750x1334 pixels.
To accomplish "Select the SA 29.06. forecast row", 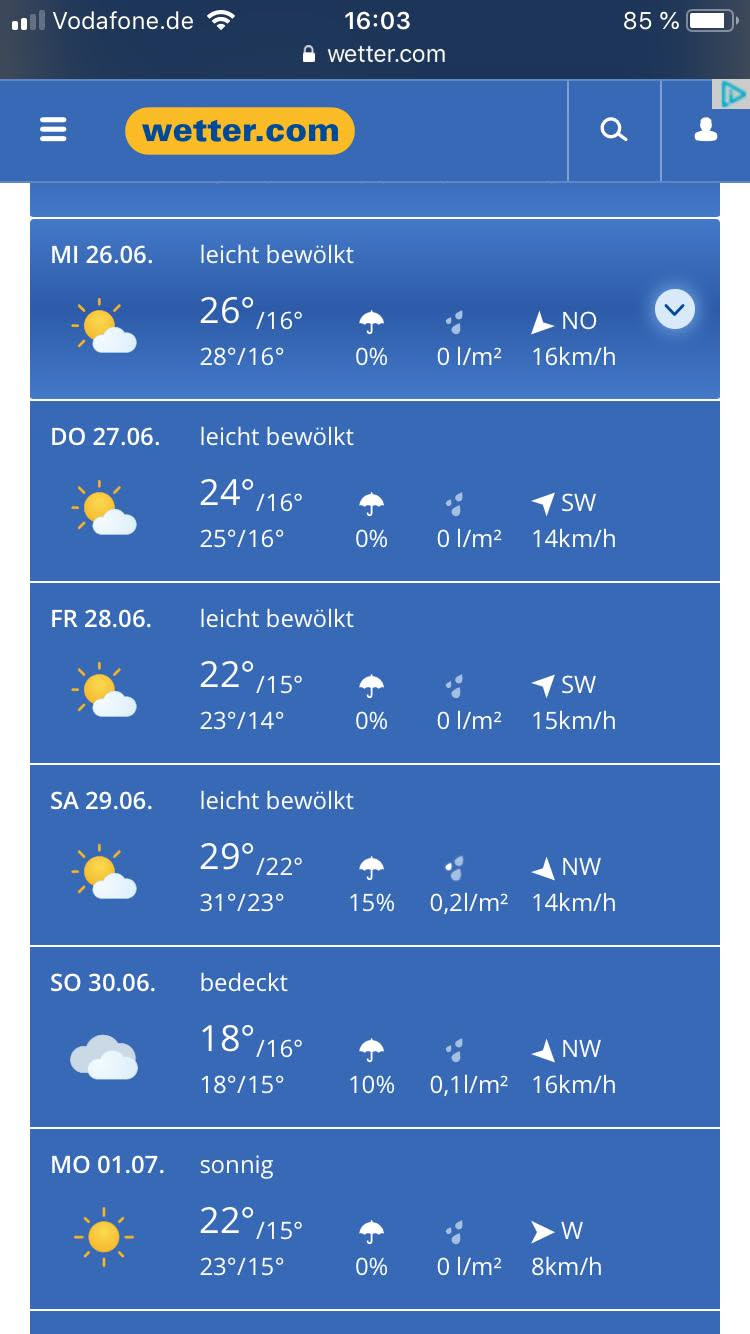I will [375, 855].
